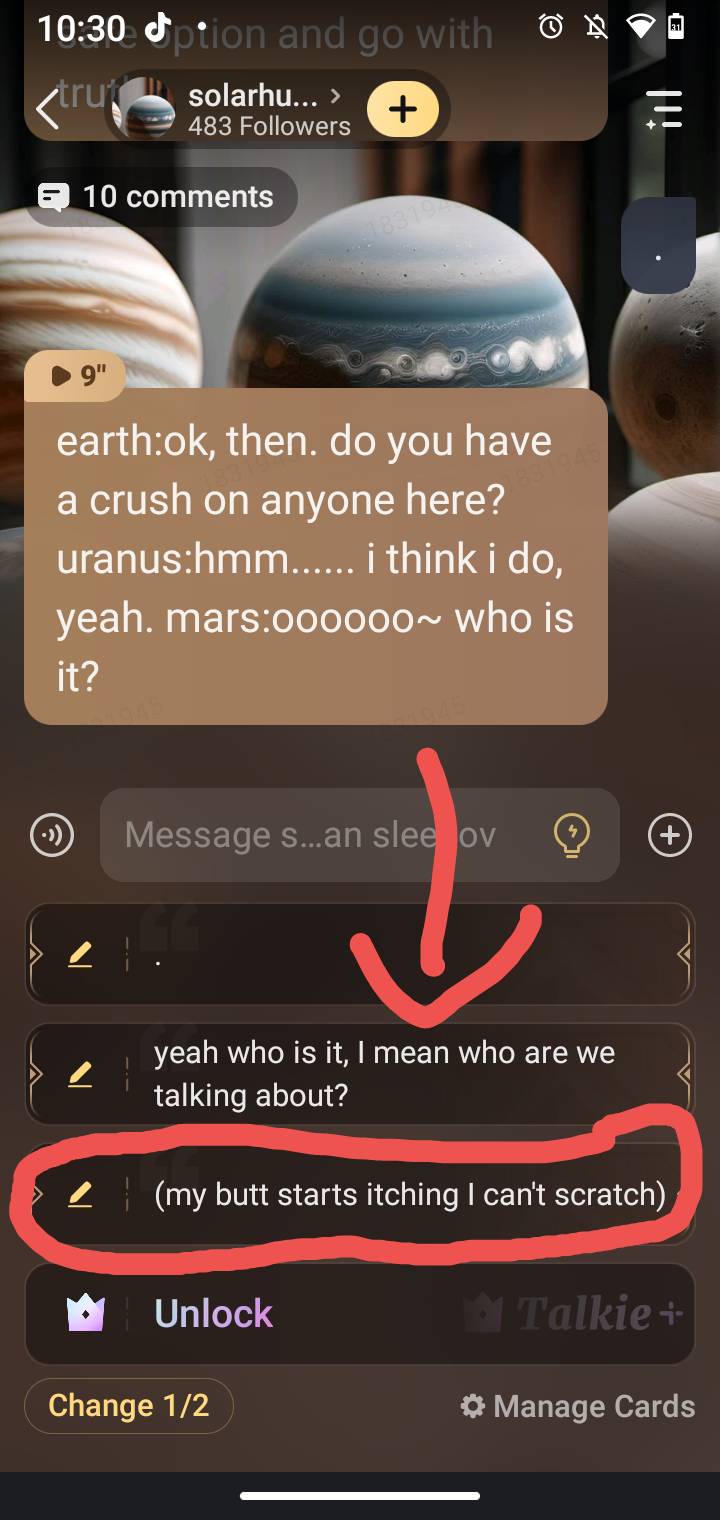Unlock Talkie+ reply card
Image resolution: width=720 pixels, height=1520 pixels.
pos(360,1313)
